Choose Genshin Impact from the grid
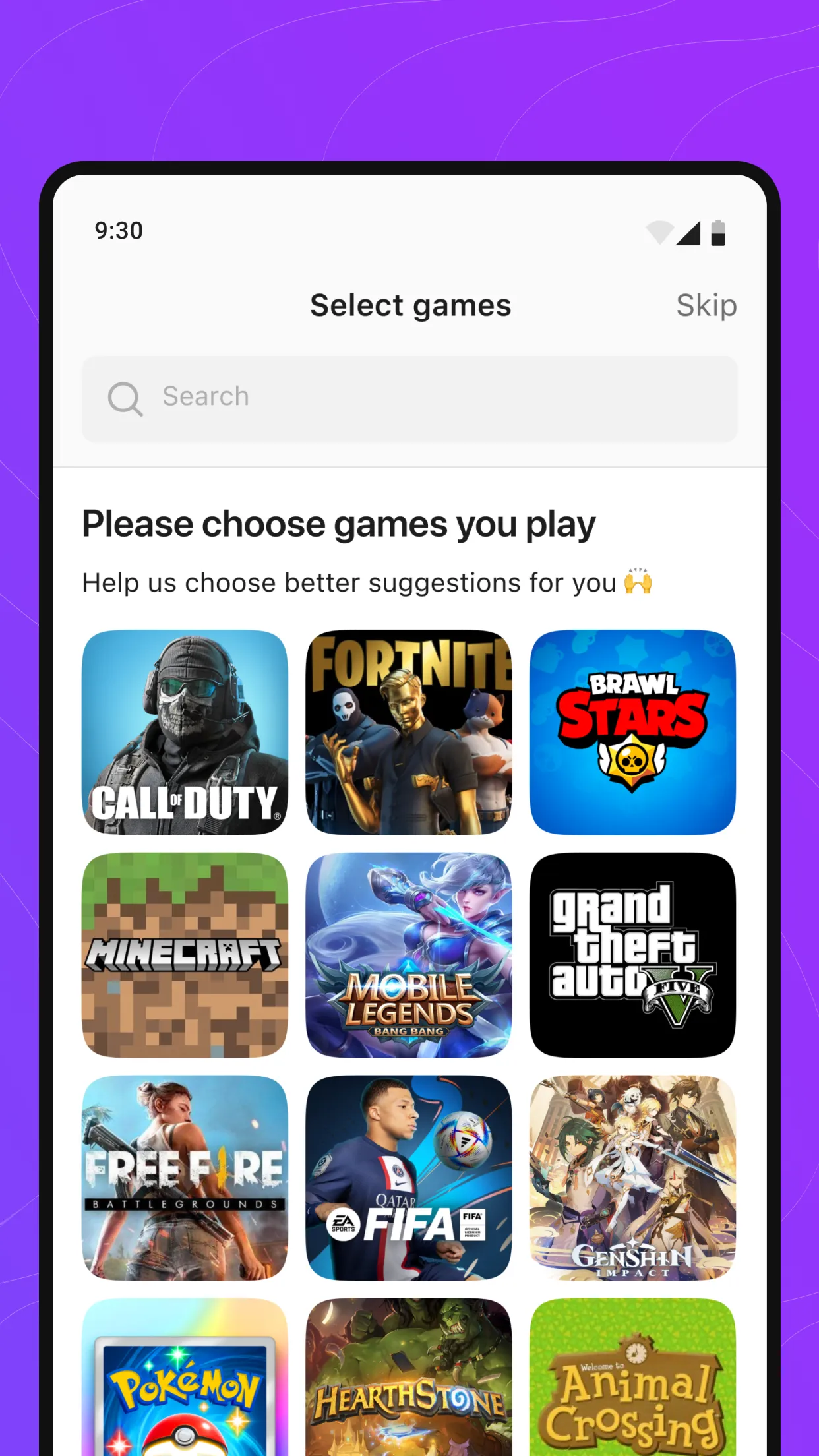Screen dimensions: 819x1456 pos(632,1178)
